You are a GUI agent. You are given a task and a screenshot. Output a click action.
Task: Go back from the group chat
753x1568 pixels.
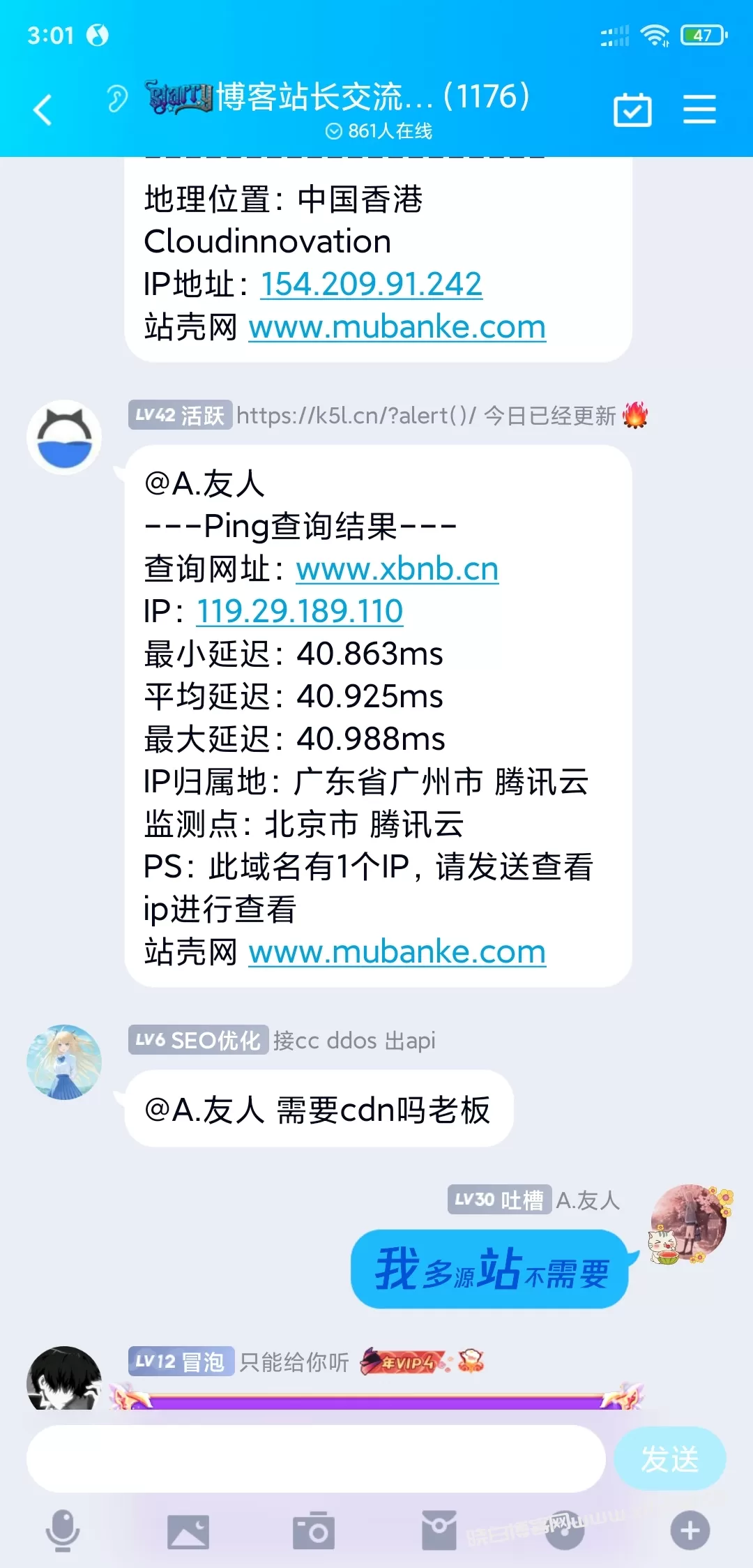click(x=43, y=110)
